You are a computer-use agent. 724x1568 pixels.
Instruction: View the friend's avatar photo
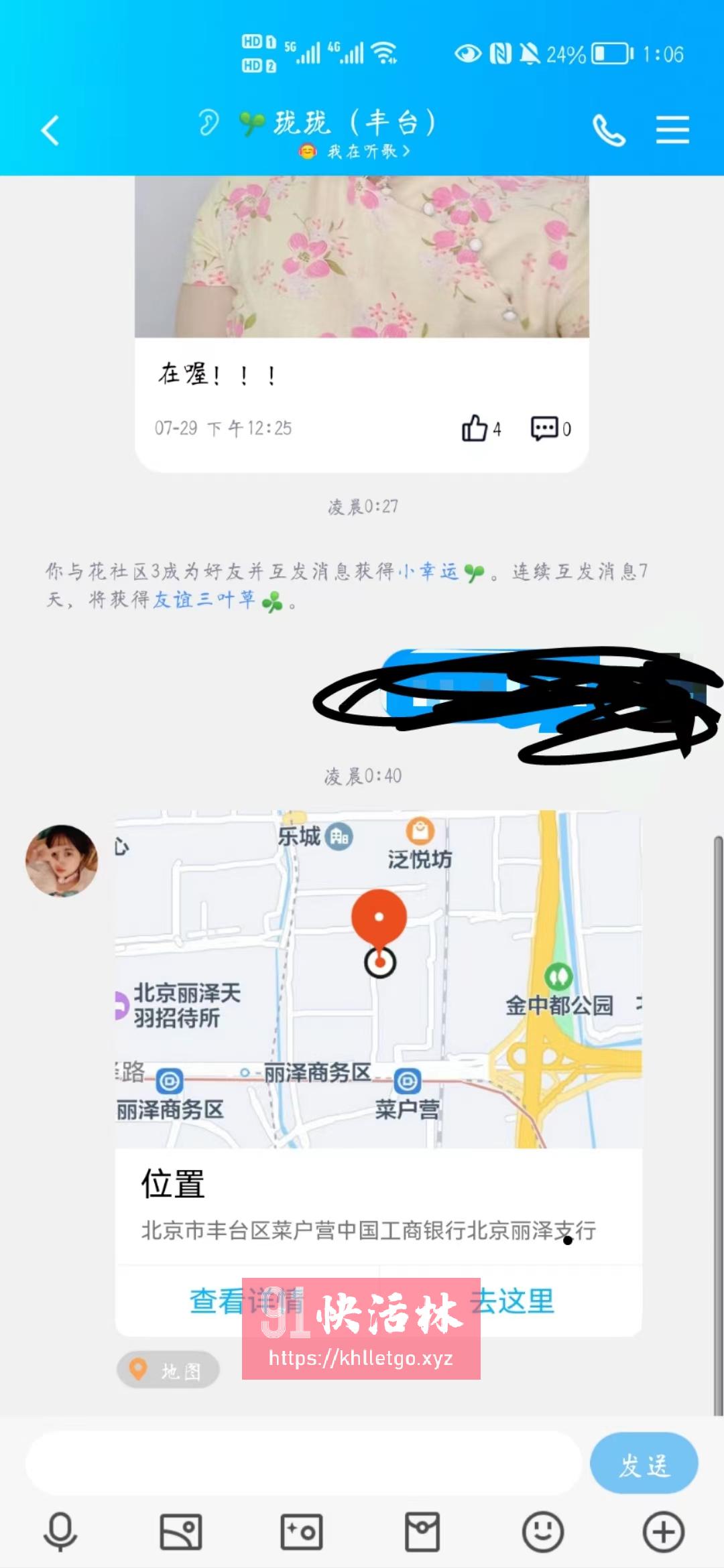[x=62, y=861]
